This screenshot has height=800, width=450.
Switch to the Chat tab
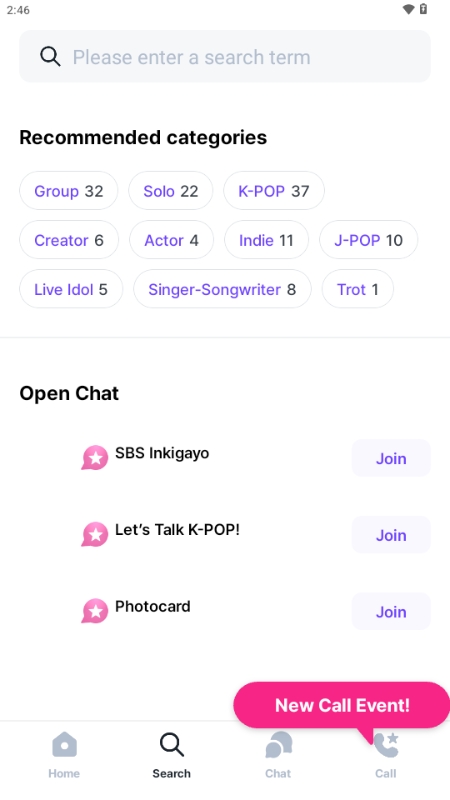278,756
